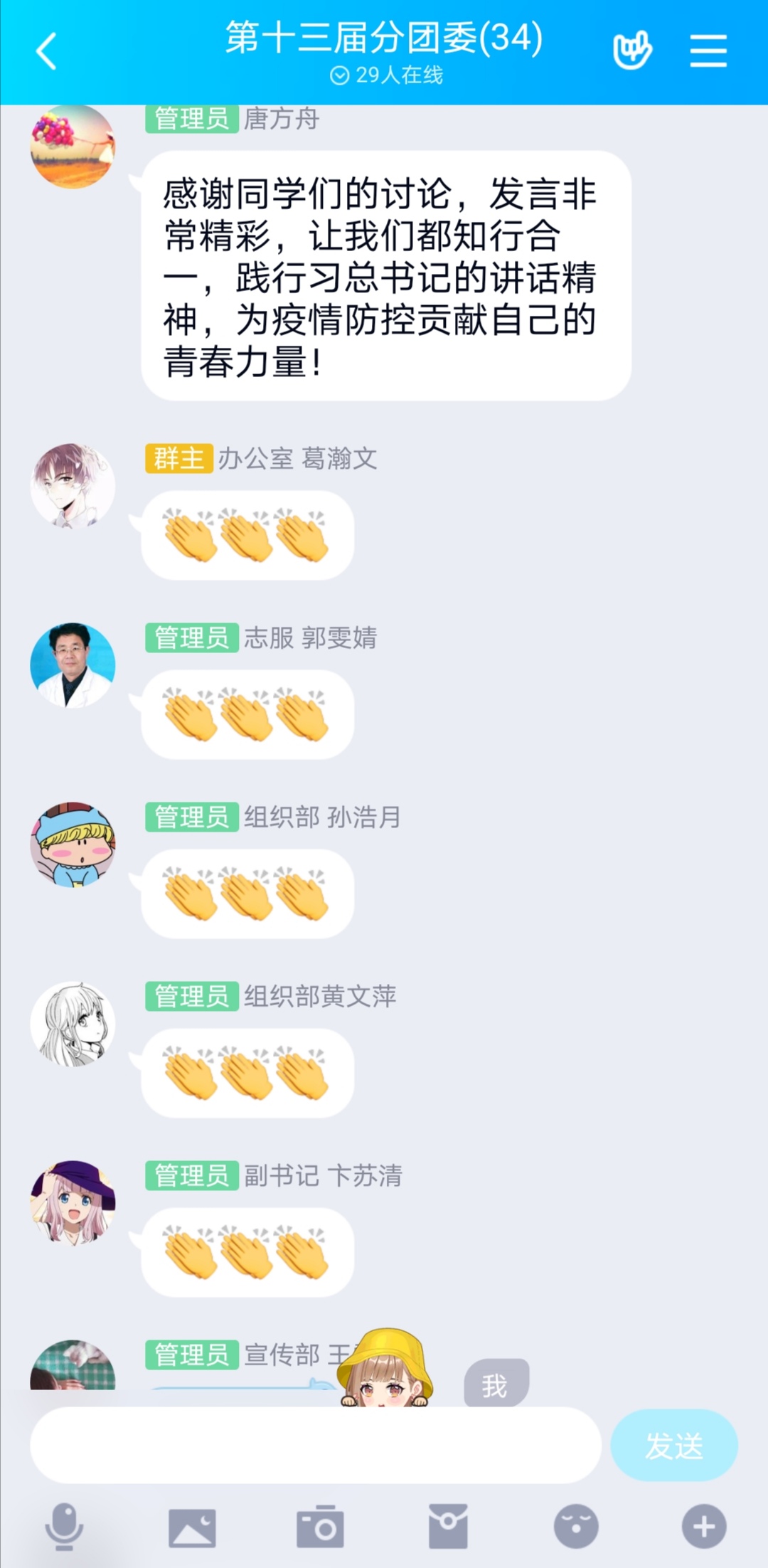Image resolution: width=768 pixels, height=1568 pixels.
Task: Open 组织部 孙浩月's avatar
Action: tap(73, 845)
